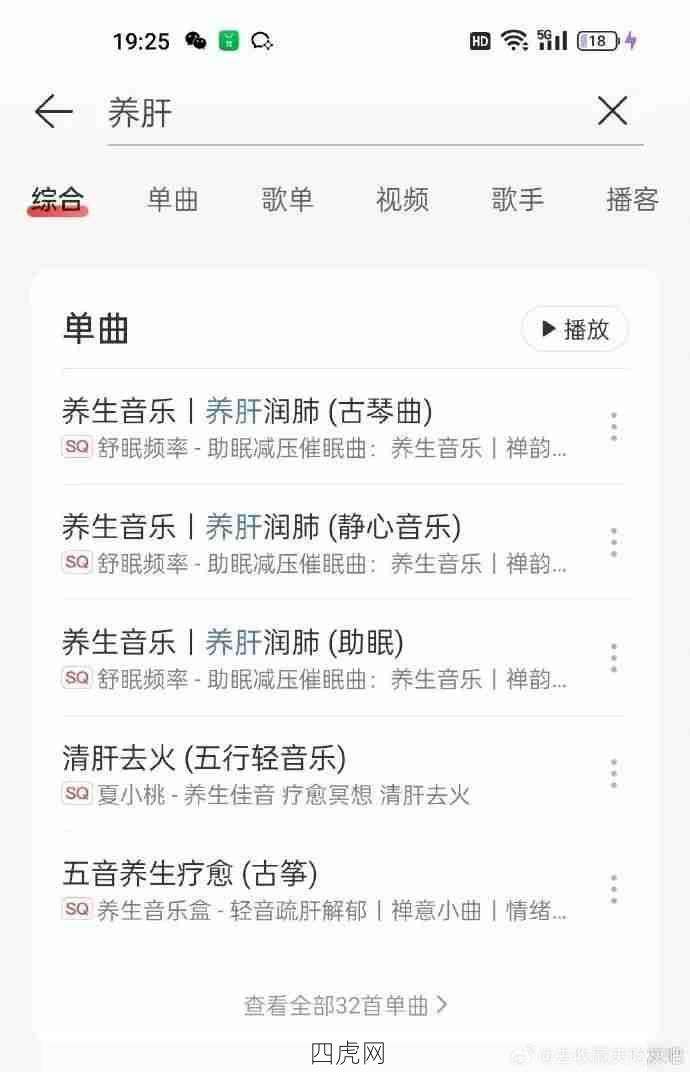Play 养肝润肺 (助眠) song
The height and width of the screenshot is (1072, 690).
click(x=300, y=657)
